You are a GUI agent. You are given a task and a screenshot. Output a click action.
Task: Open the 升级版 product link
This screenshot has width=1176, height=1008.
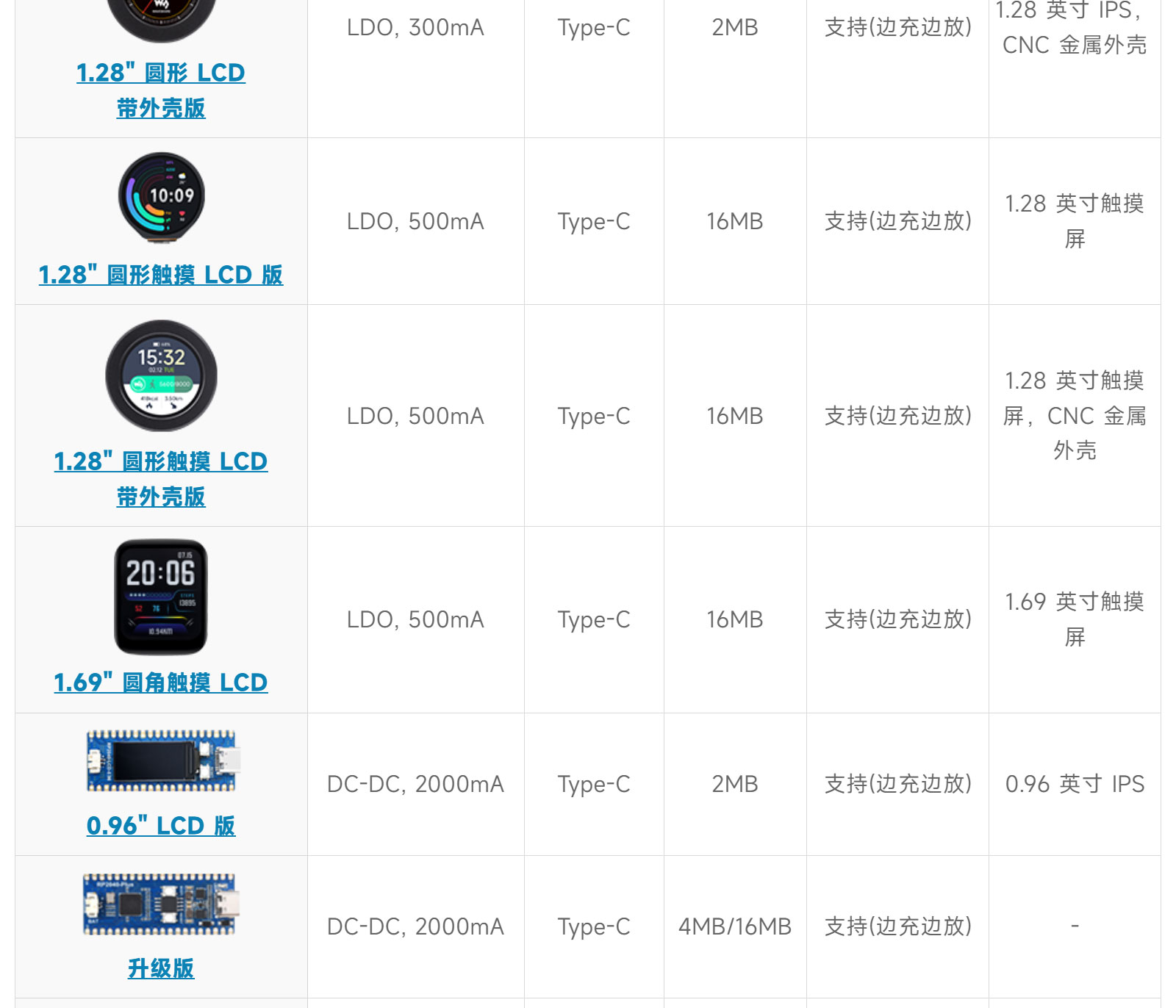160,968
